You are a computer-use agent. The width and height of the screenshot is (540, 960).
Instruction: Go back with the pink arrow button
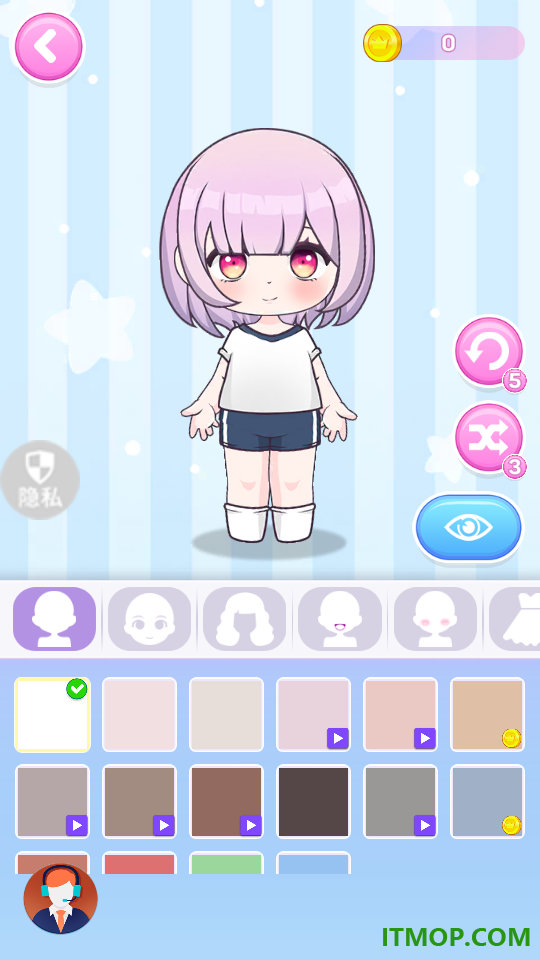coord(48,47)
